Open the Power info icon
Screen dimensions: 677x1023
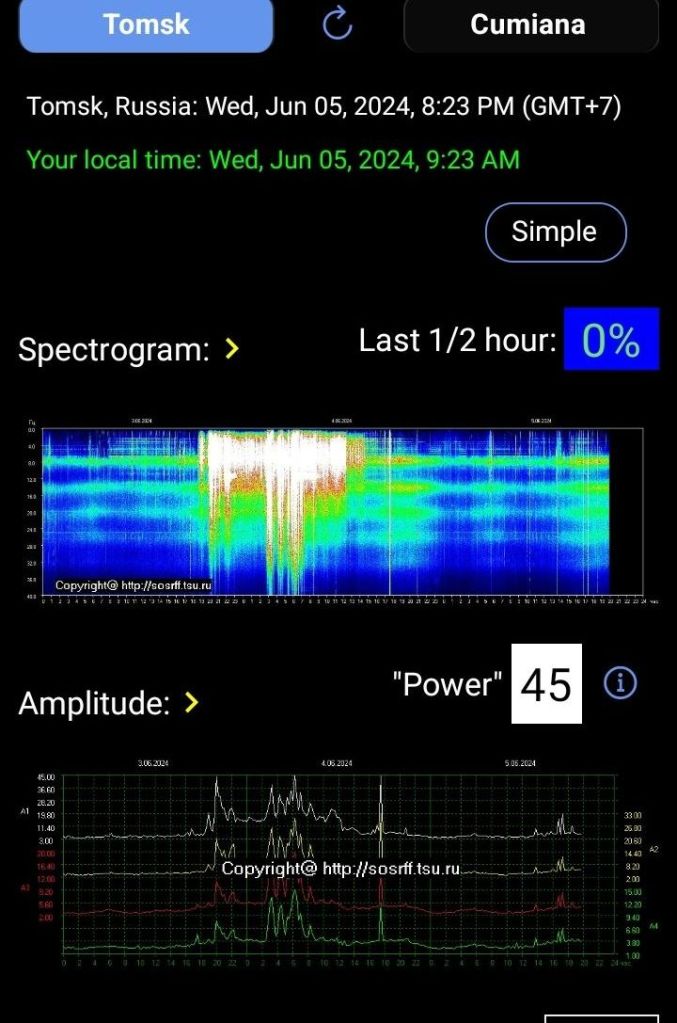pyautogui.click(x=621, y=683)
